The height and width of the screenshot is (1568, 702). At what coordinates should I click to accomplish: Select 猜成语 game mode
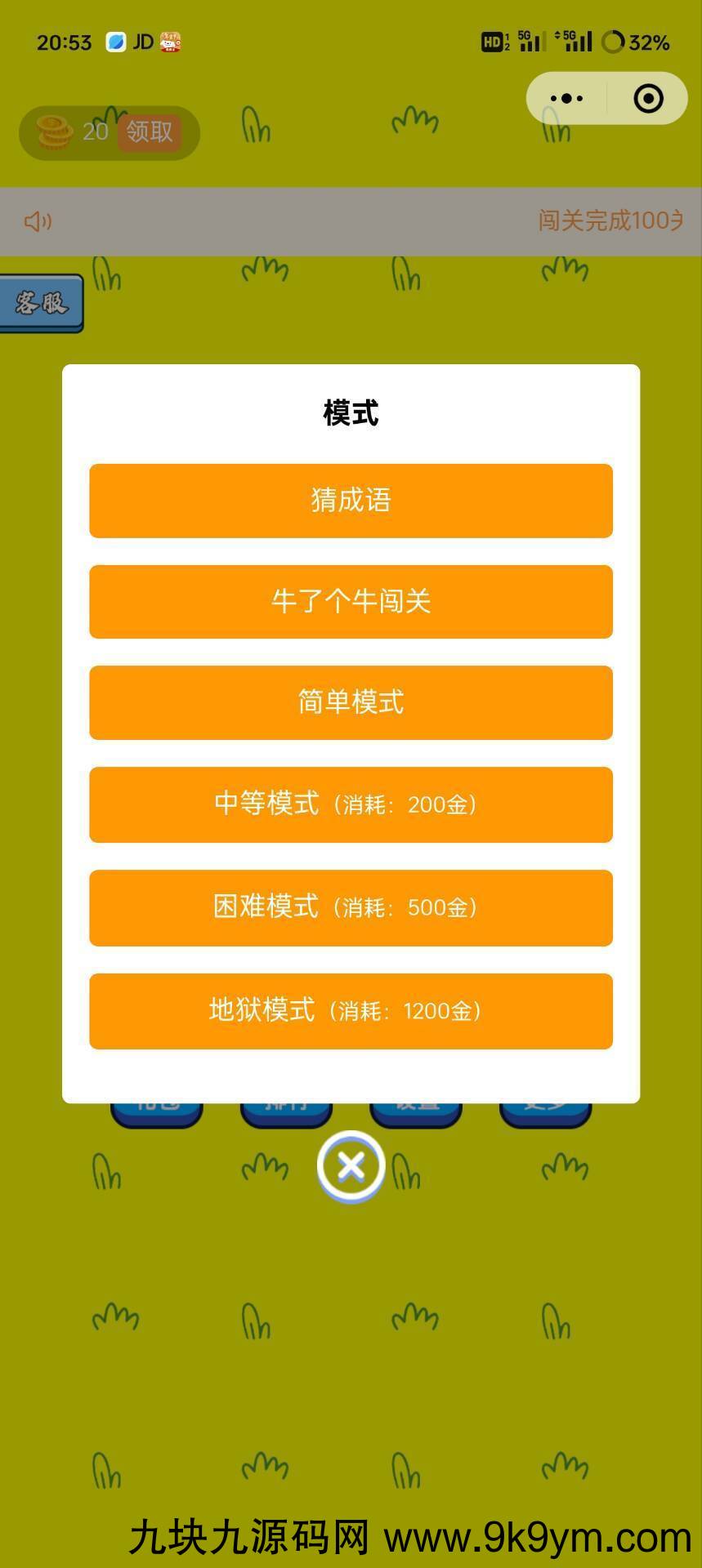point(351,501)
